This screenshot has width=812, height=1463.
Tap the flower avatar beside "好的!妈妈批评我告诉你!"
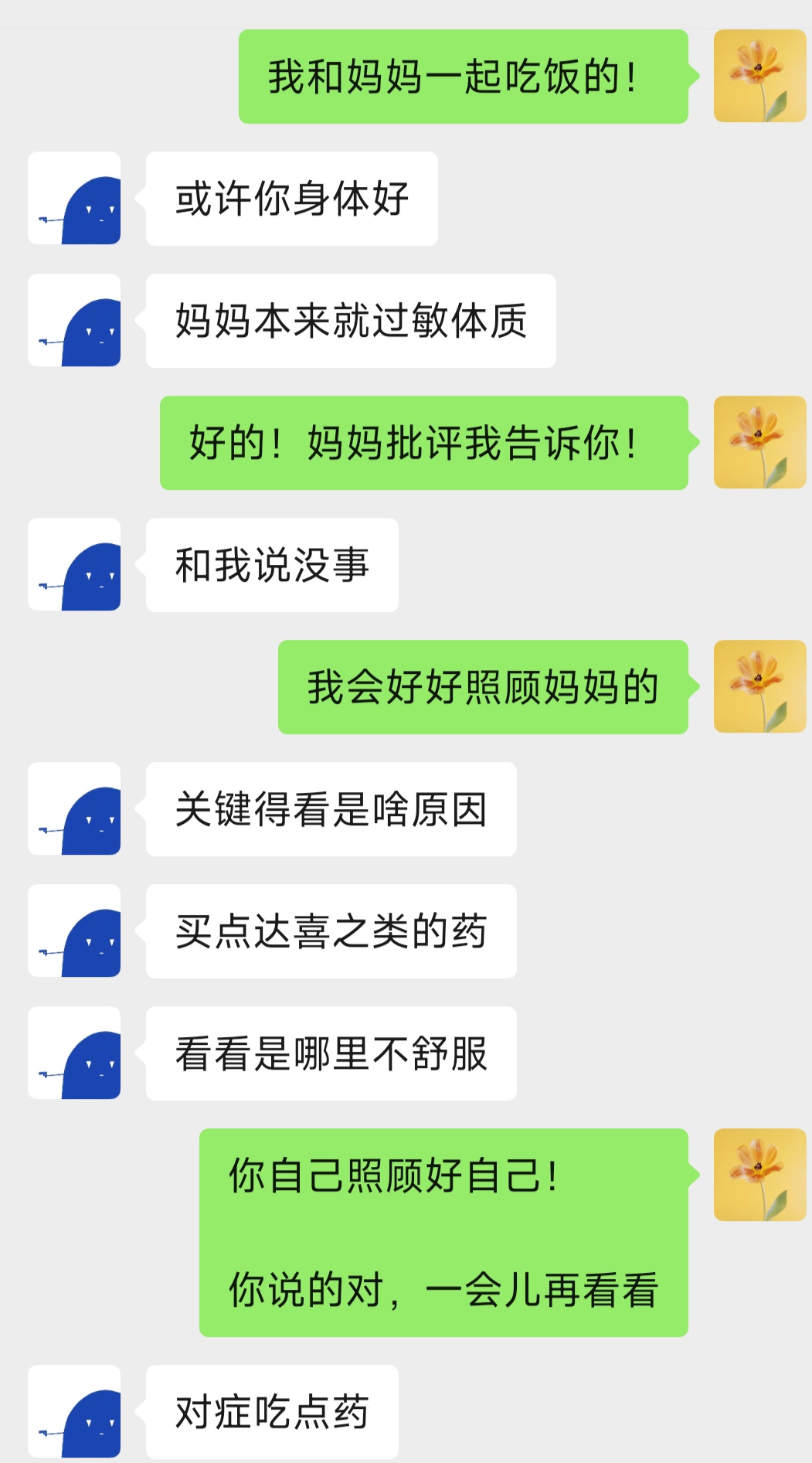(759, 442)
